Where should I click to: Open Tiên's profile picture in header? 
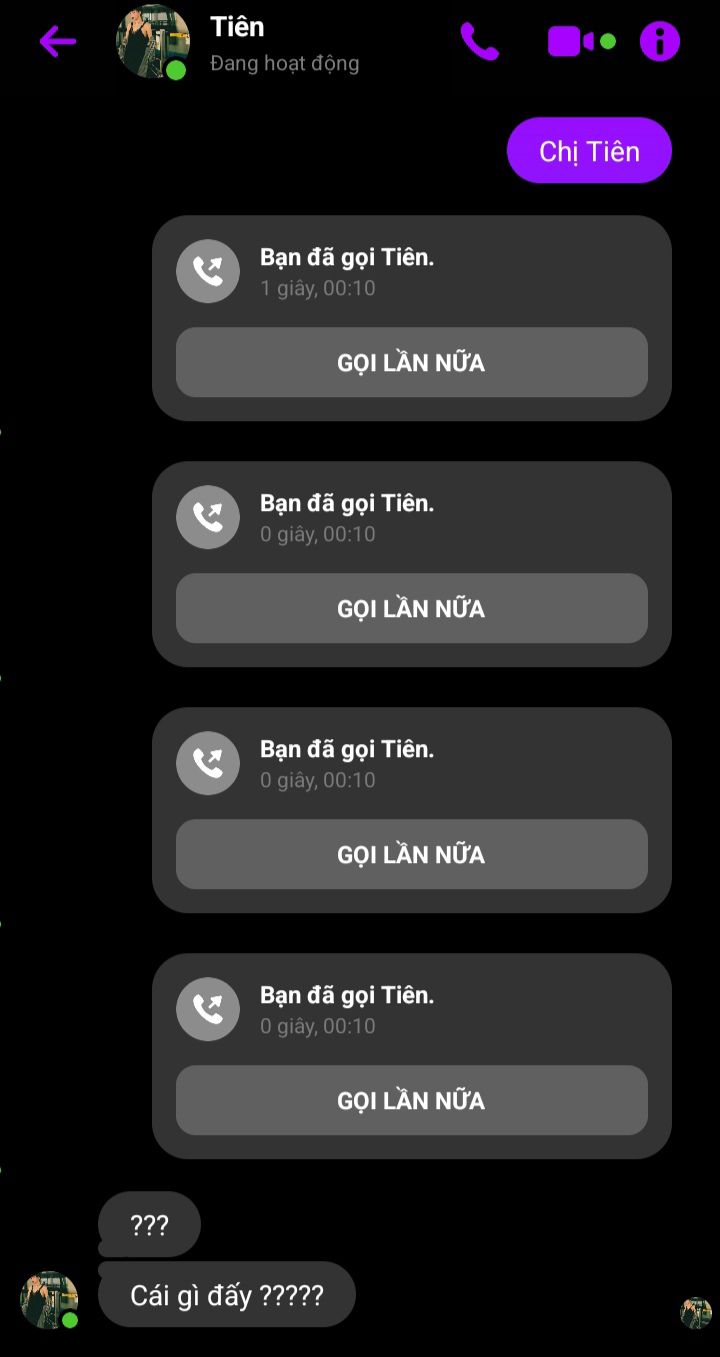point(152,42)
